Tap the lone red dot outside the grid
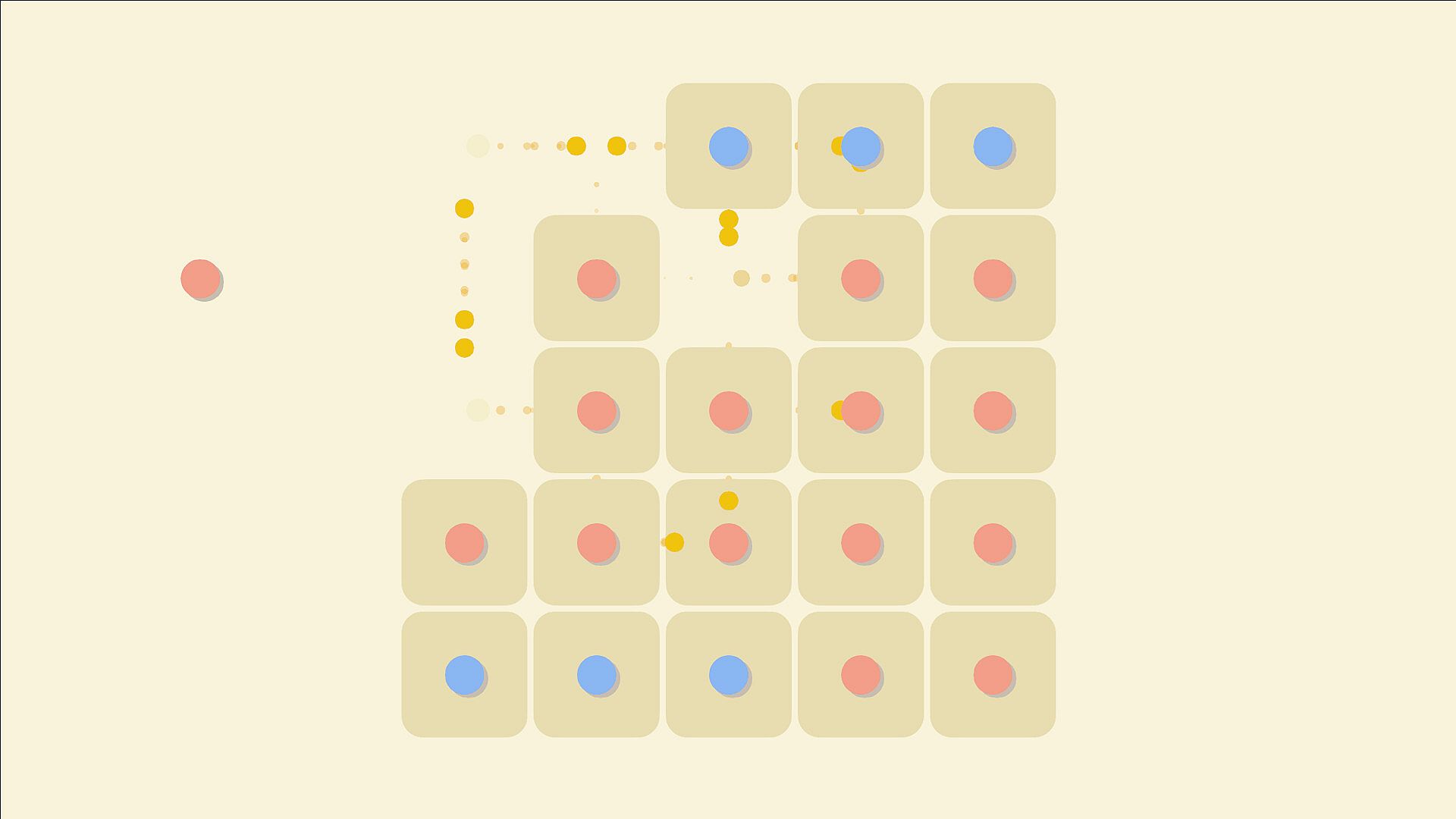1456x819 pixels. 200,278
